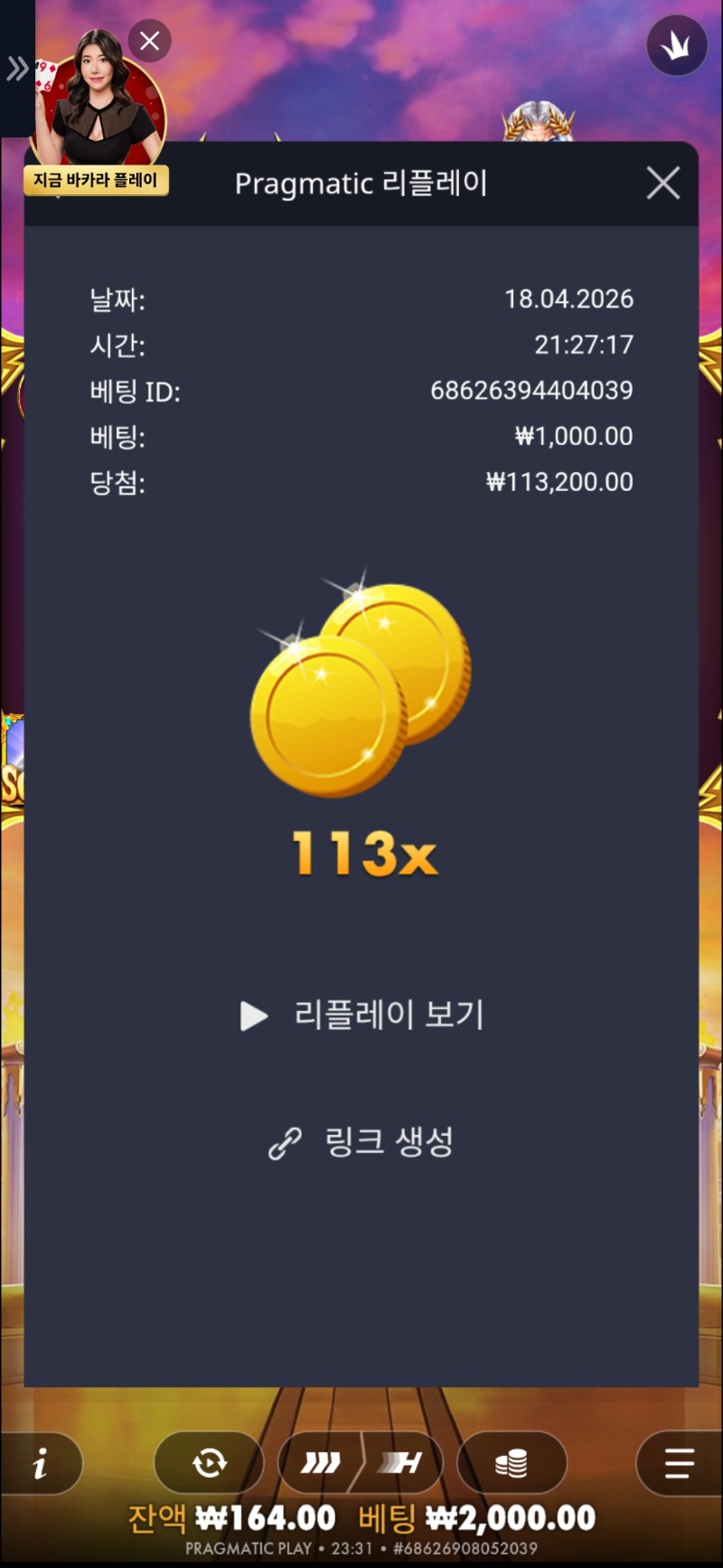The width and height of the screenshot is (723, 1568).
Task: Open the 지금 바카라 플레이 promo
Action: pos(96,180)
